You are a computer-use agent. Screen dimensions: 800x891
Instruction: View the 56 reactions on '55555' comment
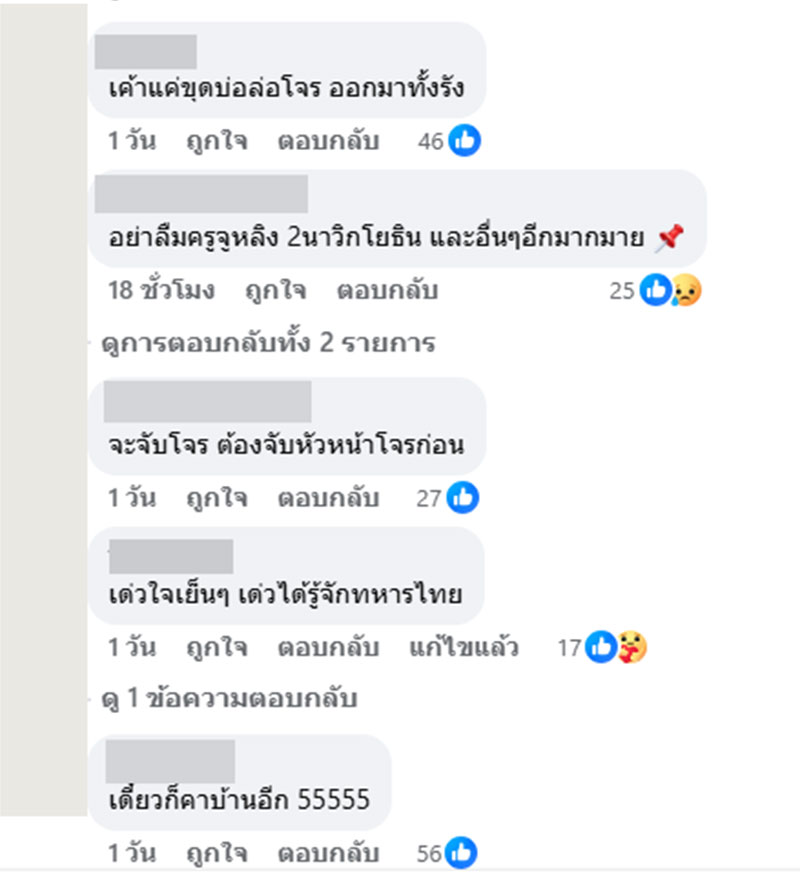tap(447, 854)
